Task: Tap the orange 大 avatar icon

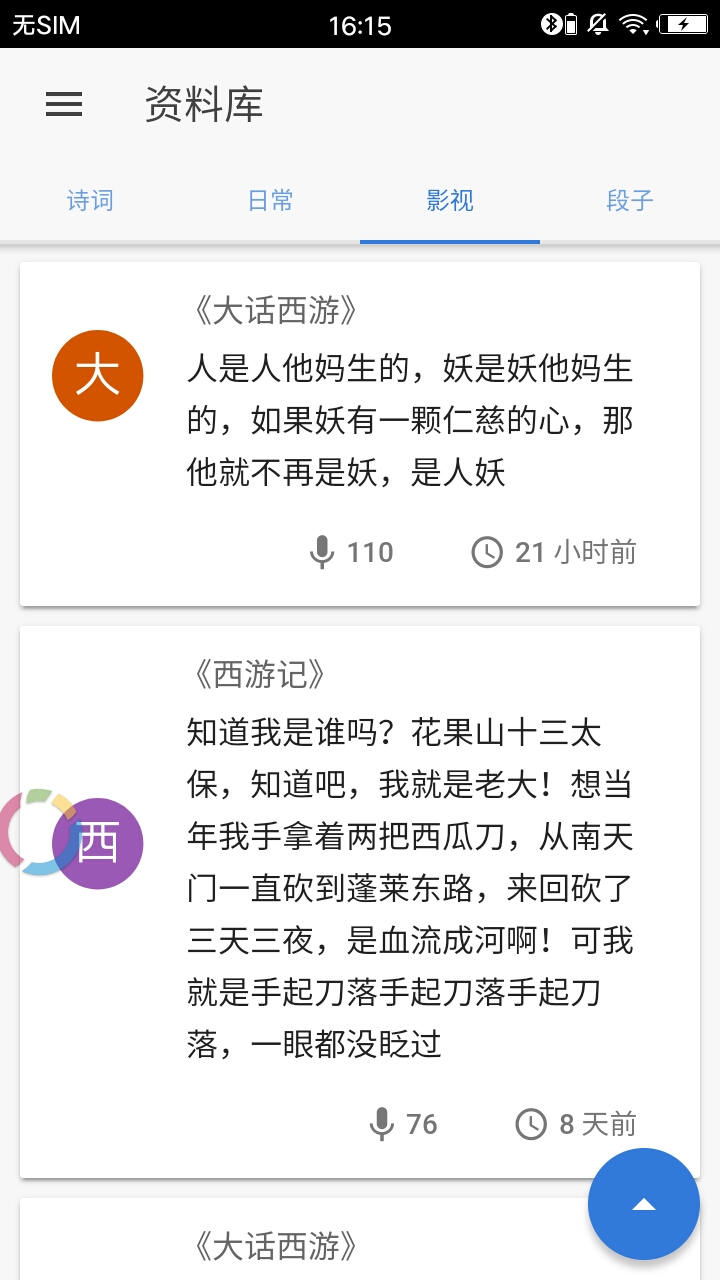Action: 97,375
